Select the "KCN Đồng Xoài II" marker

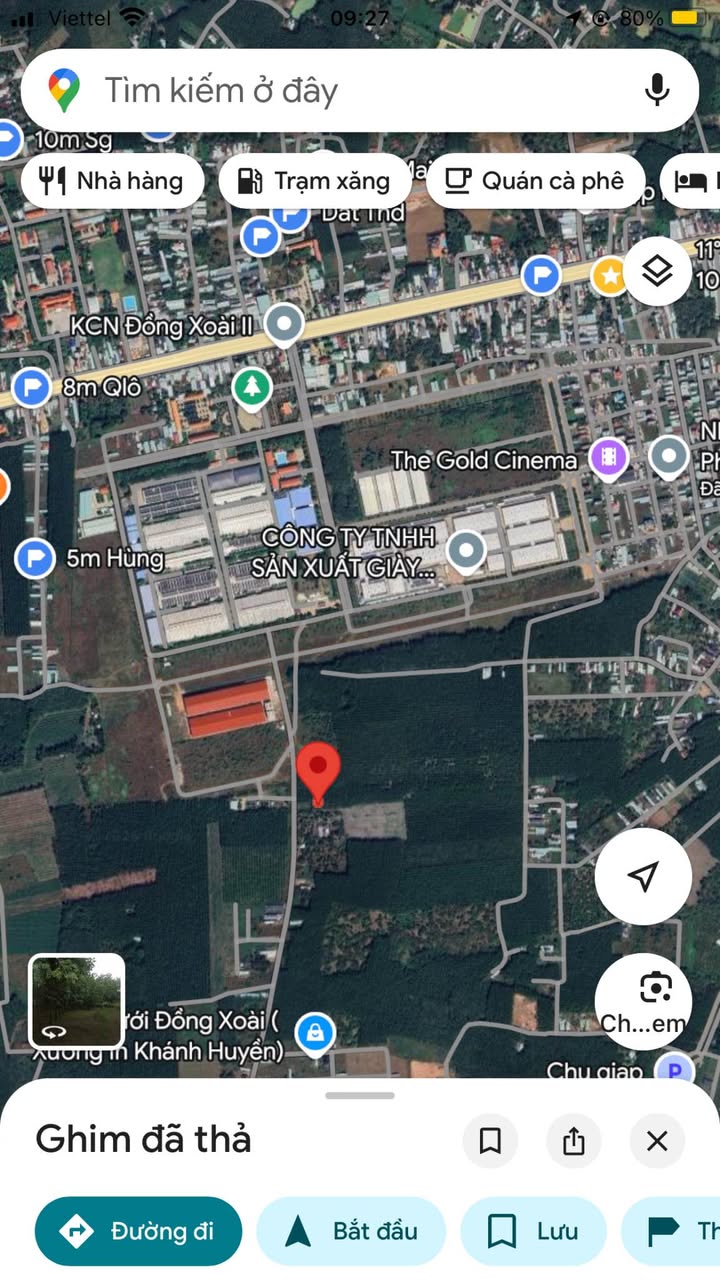tap(285, 324)
